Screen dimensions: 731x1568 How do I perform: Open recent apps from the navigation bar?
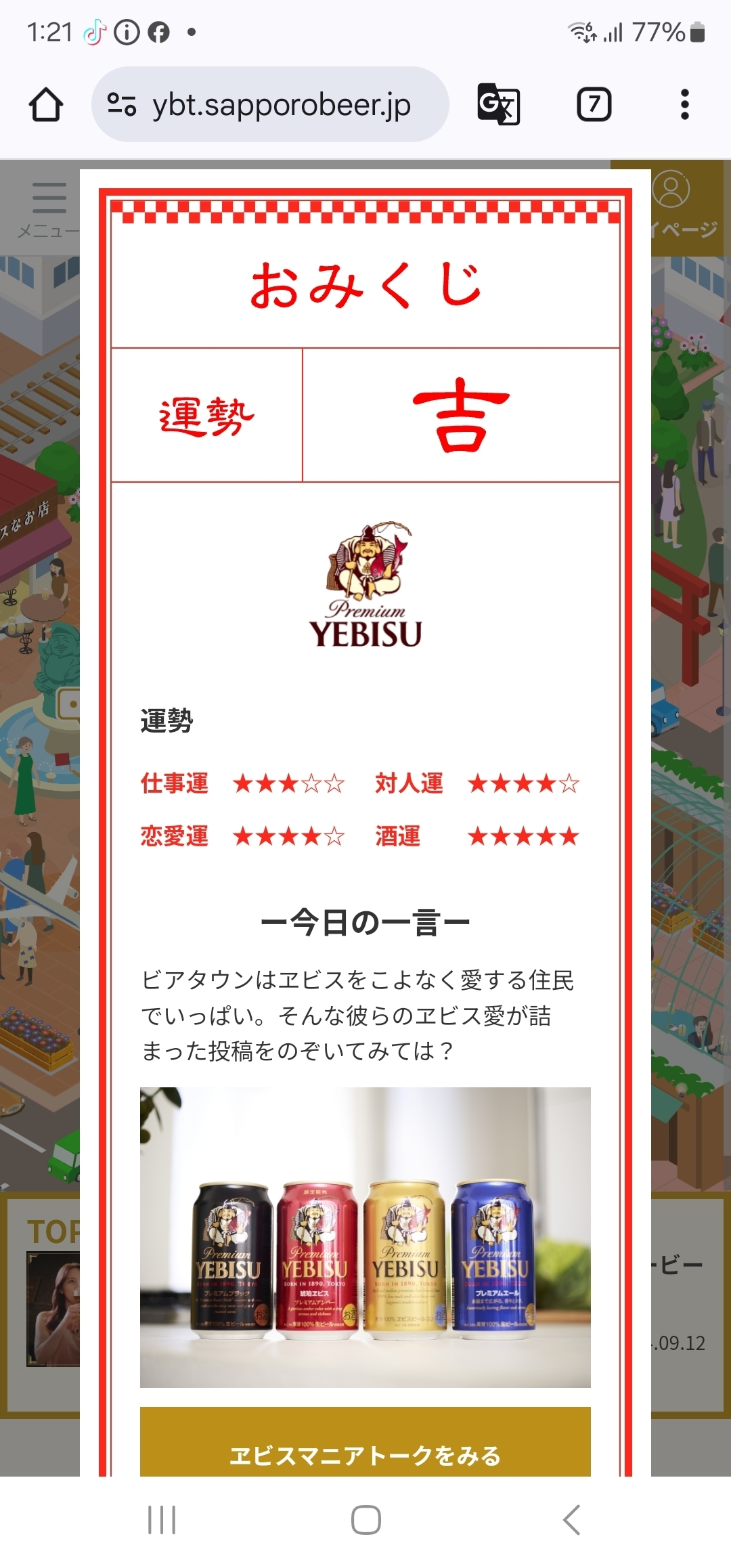pos(162,1520)
